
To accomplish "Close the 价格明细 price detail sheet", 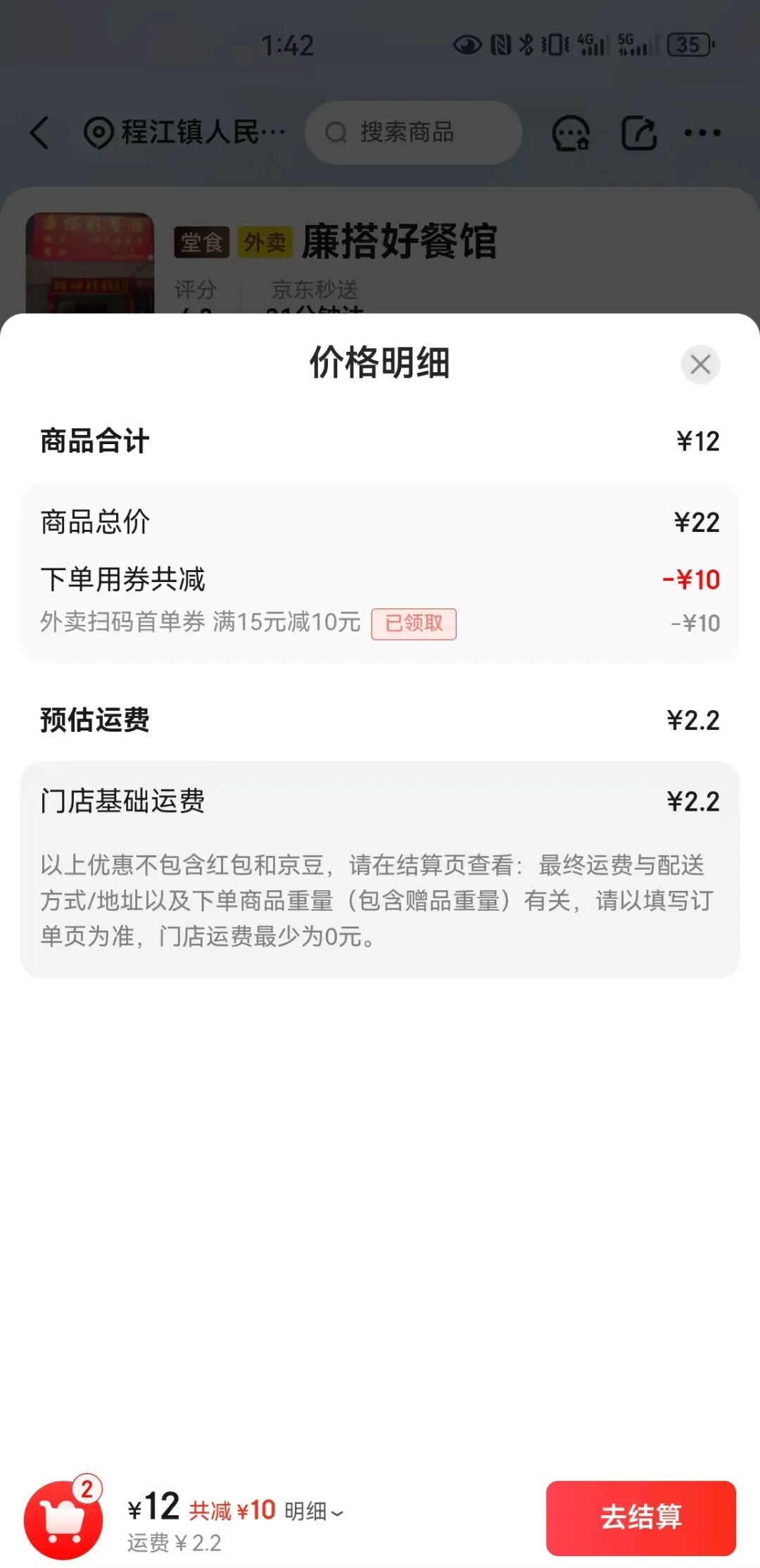I will coord(699,365).
